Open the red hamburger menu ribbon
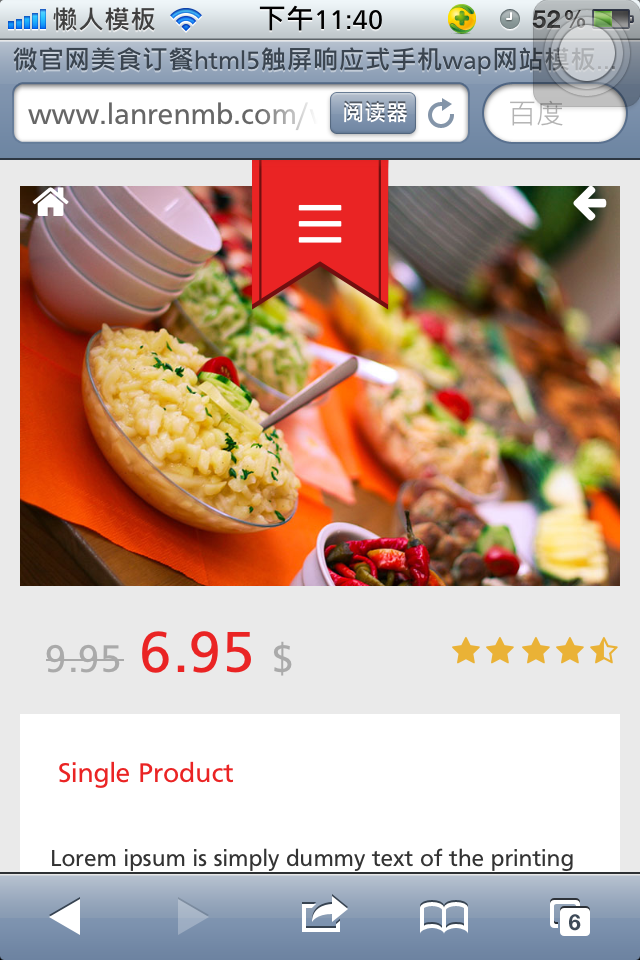The height and width of the screenshot is (960, 640). [x=320, y=224]
